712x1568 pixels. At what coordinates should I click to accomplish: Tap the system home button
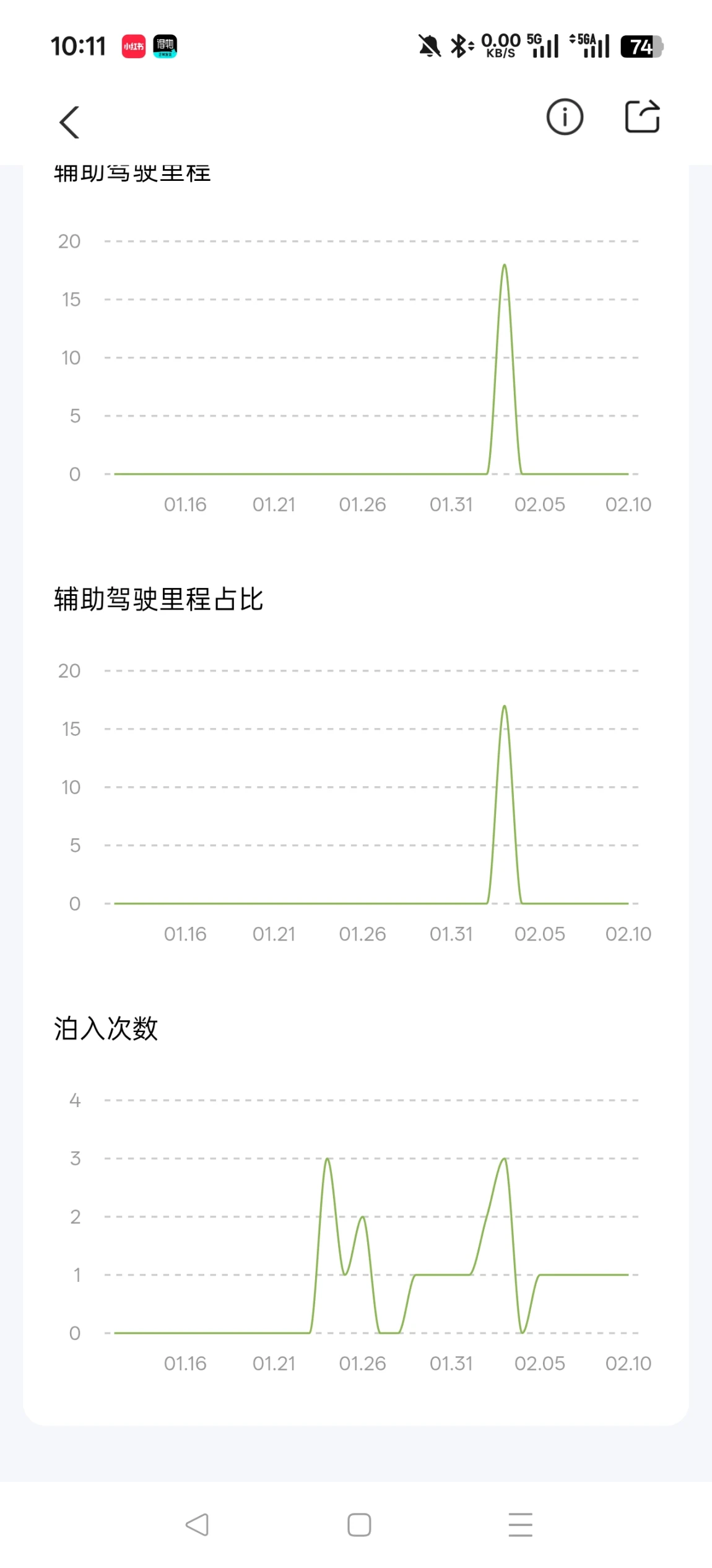(x=359, y=1524)
